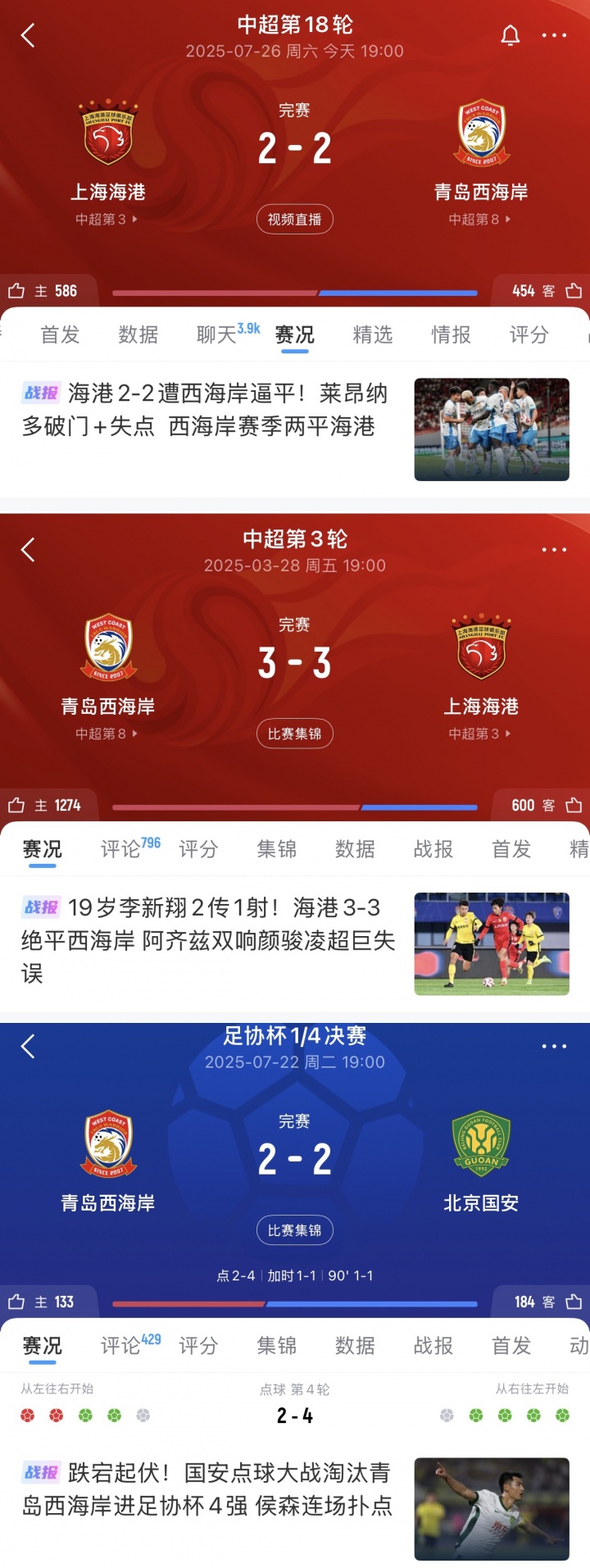
Task: Tap the 上海海港 club crest
Action: [107, 131]
